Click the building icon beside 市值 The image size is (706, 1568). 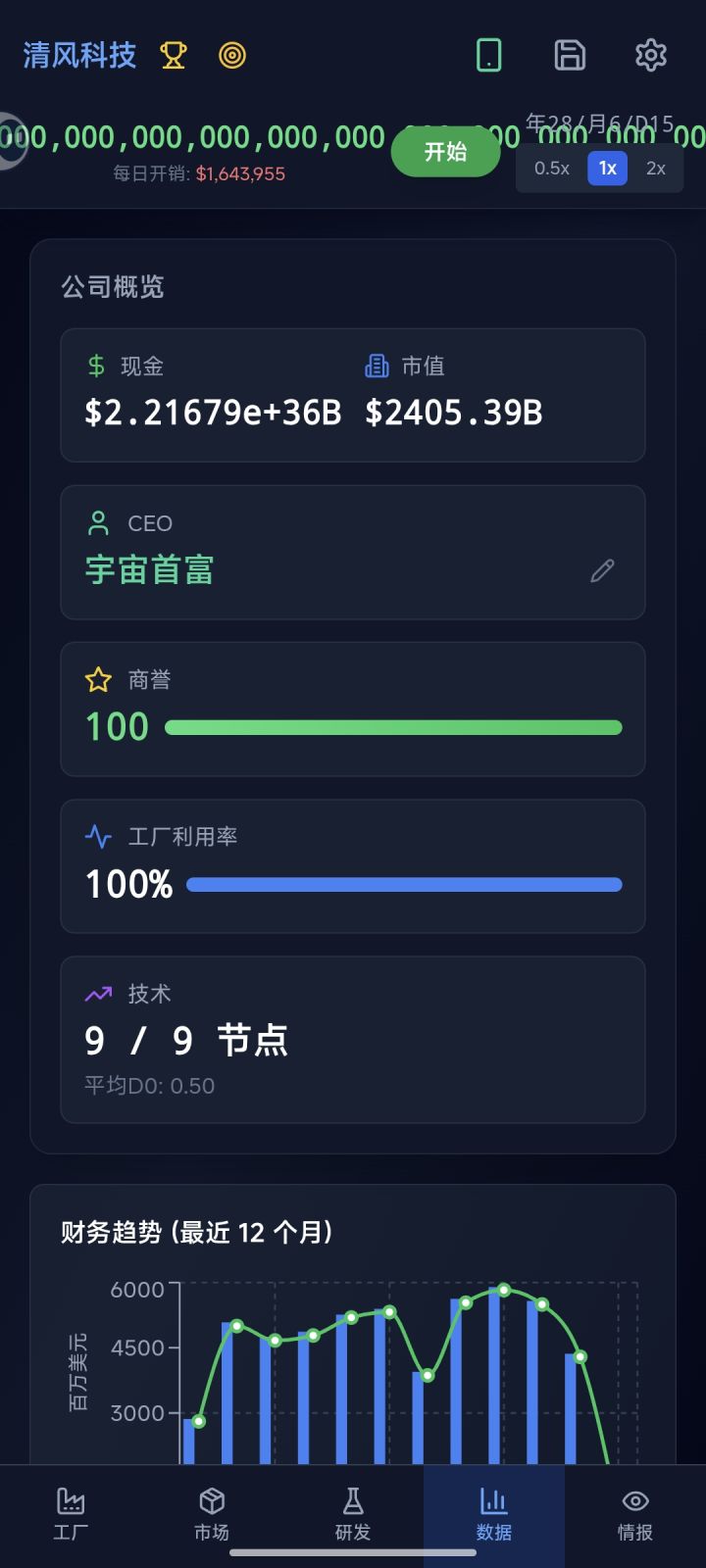click(377, 366)
